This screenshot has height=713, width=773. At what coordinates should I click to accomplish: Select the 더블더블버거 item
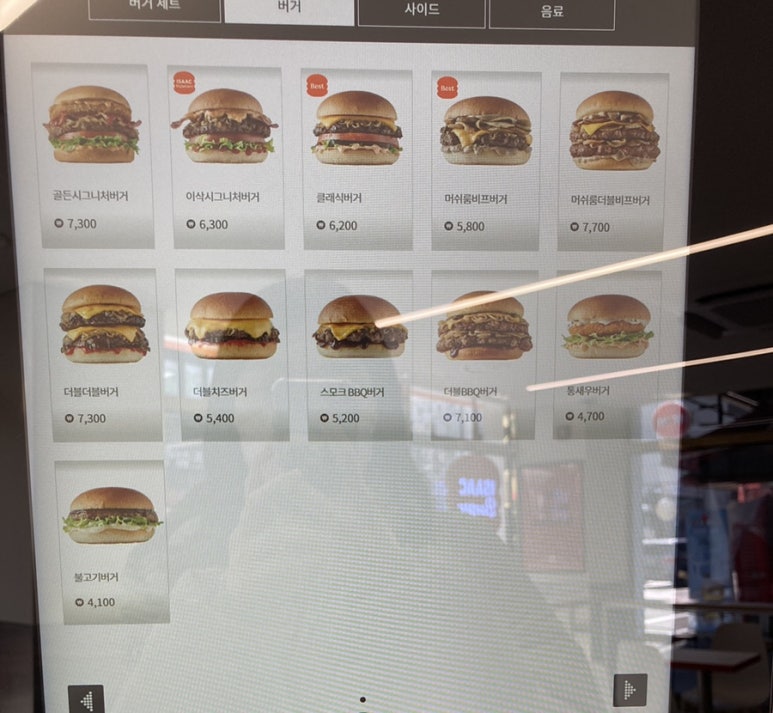pyautogui.click(x=103, y=353)
